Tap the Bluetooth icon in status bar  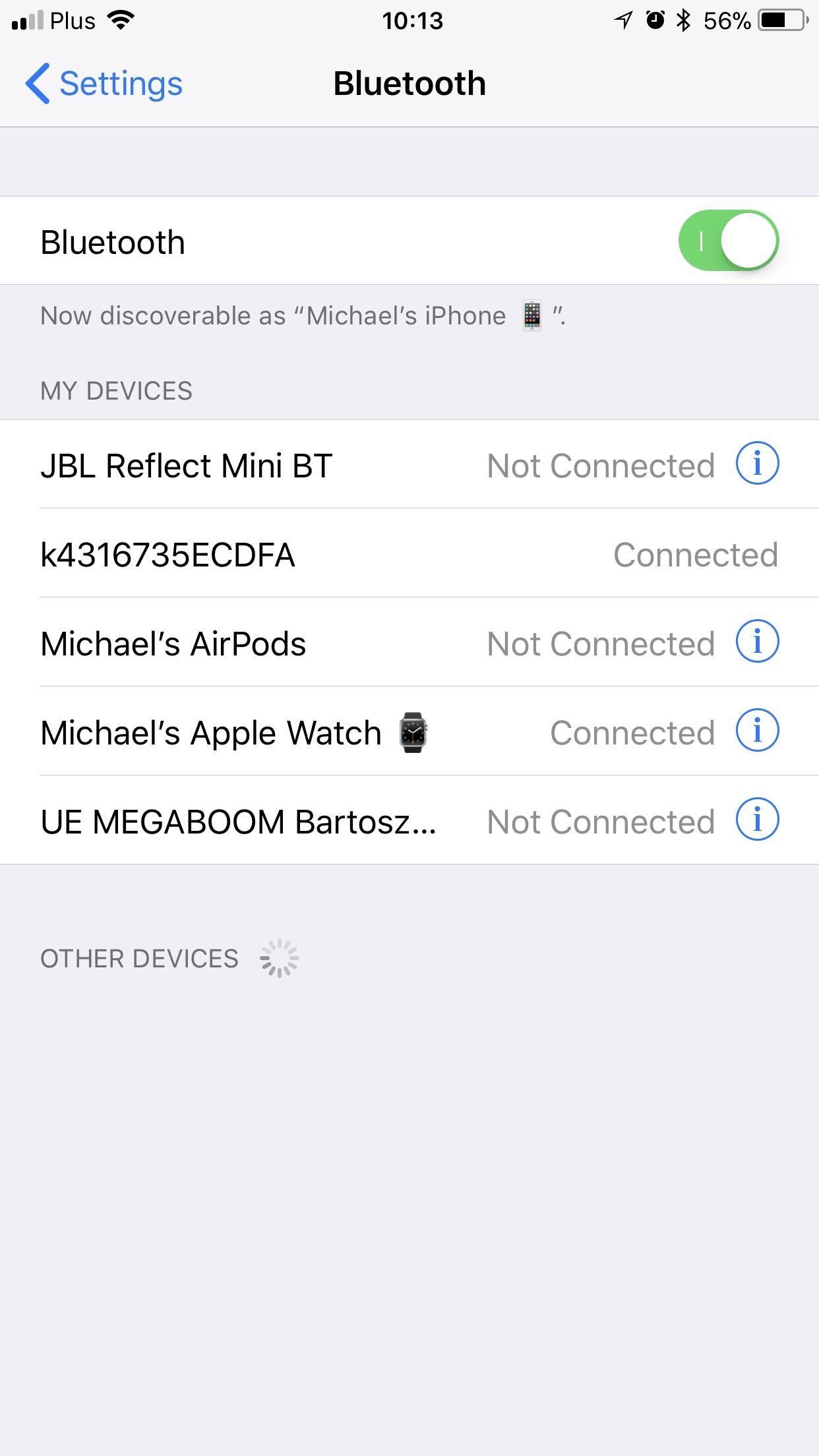pyautogui.click(x=682, y=20)
